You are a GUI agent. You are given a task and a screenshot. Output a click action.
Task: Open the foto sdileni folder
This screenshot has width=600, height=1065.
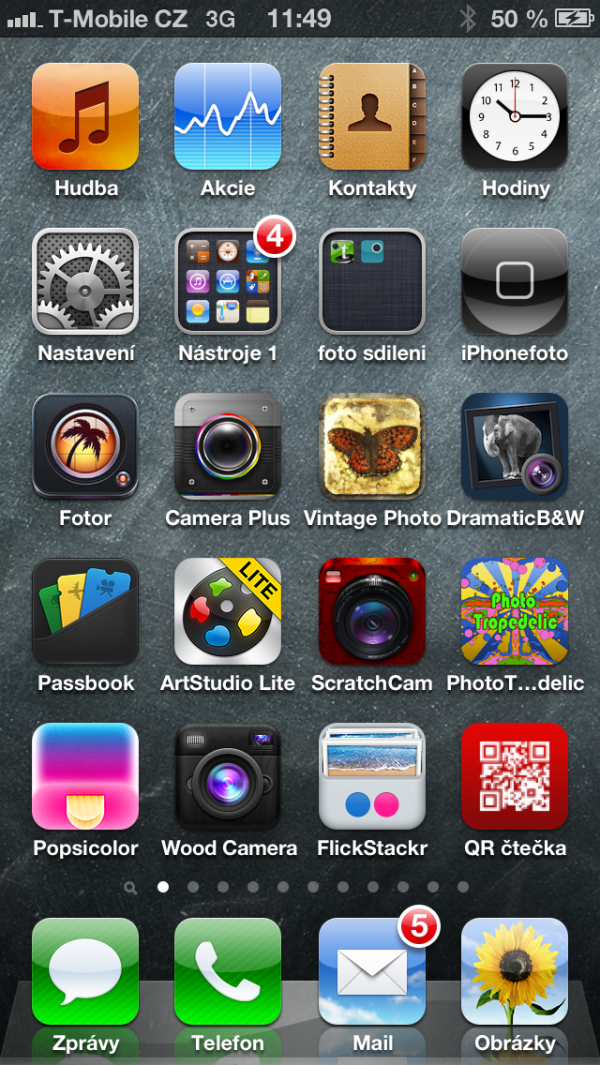[372, 282]
